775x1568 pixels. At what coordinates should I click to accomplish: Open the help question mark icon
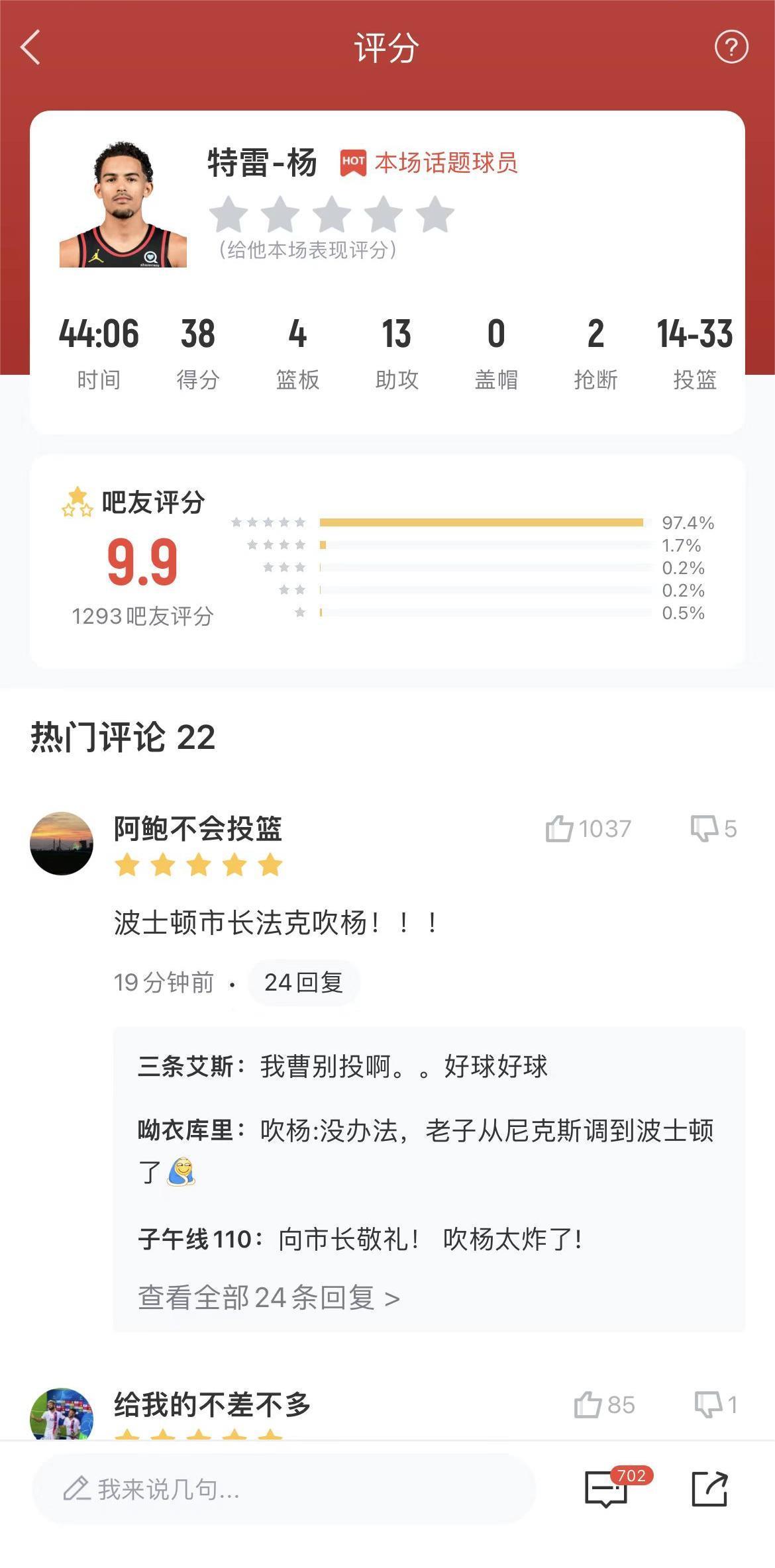pos(731,47)
